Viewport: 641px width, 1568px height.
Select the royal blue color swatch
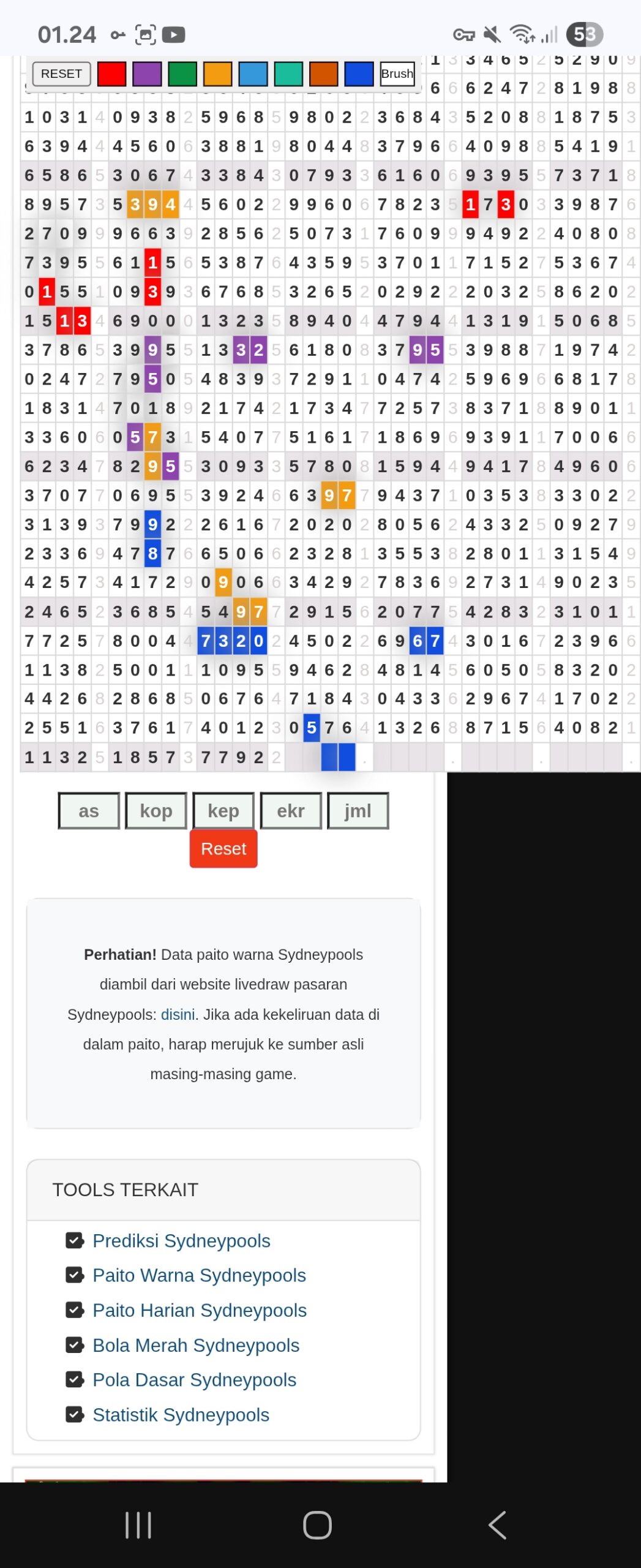click(359, 73)
